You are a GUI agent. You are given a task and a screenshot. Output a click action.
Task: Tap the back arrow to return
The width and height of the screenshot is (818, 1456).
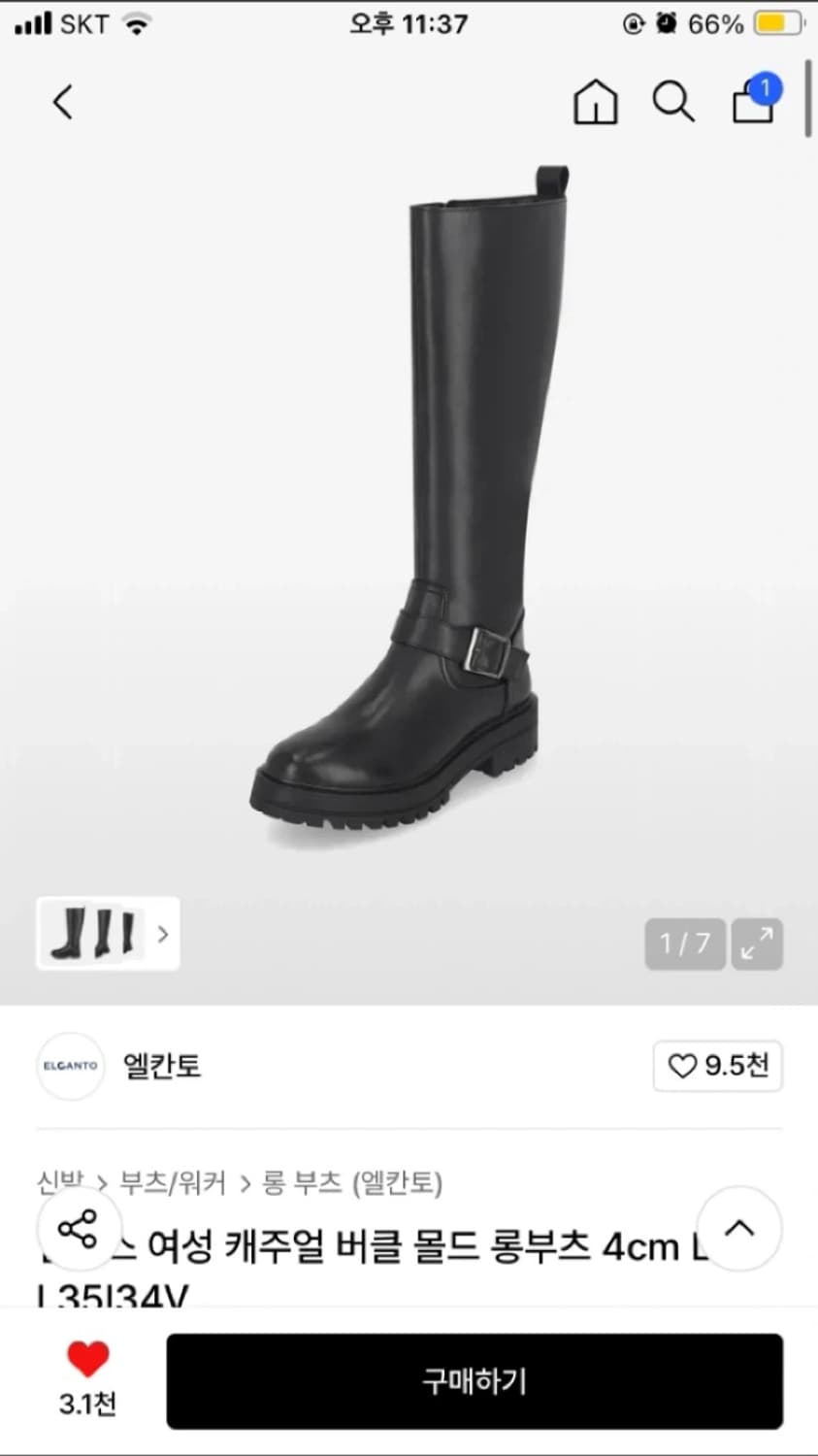pyautogui.click(x=62, y=102)
